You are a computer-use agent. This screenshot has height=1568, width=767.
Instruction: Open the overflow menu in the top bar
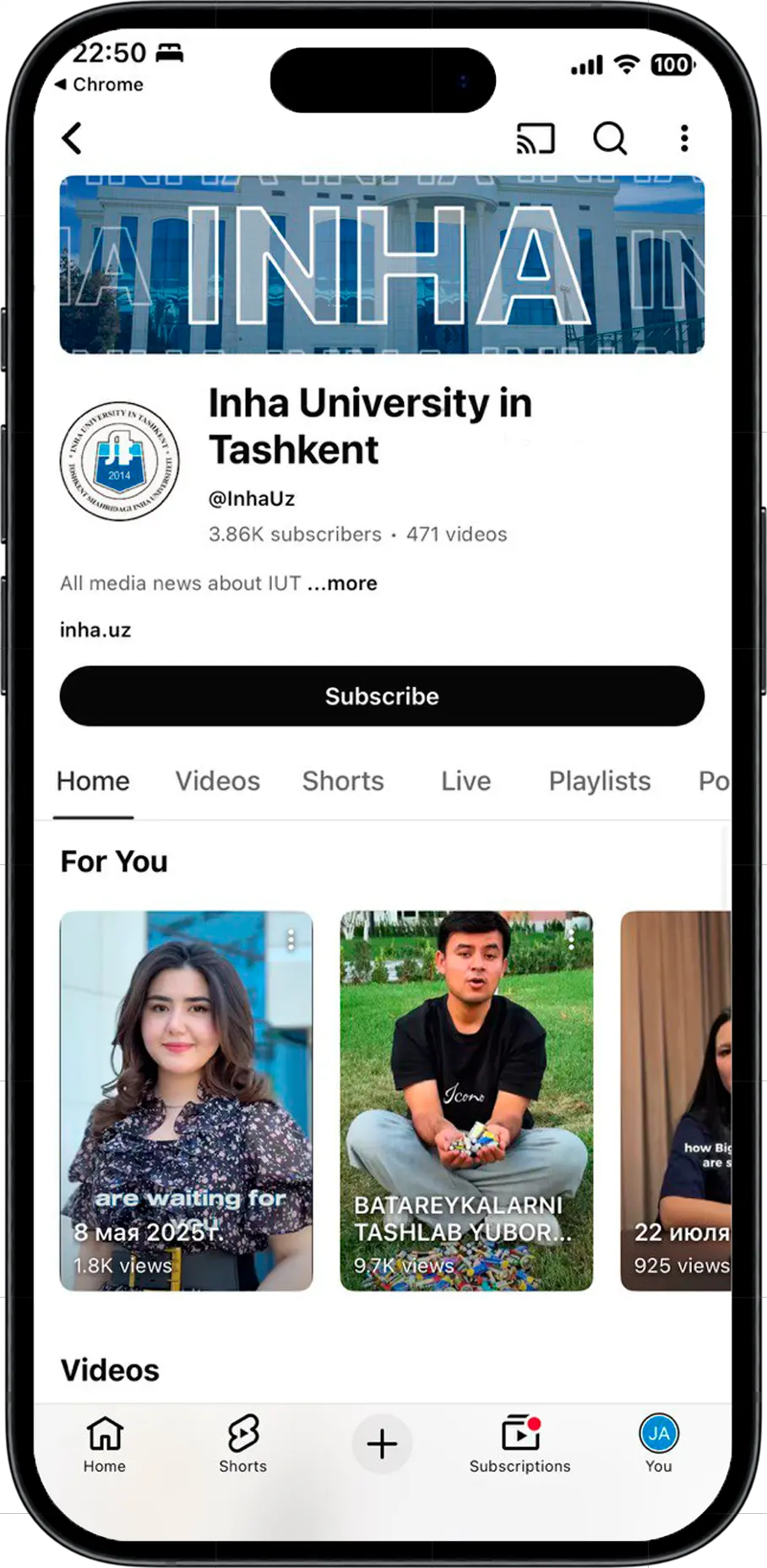click(683, 138)
